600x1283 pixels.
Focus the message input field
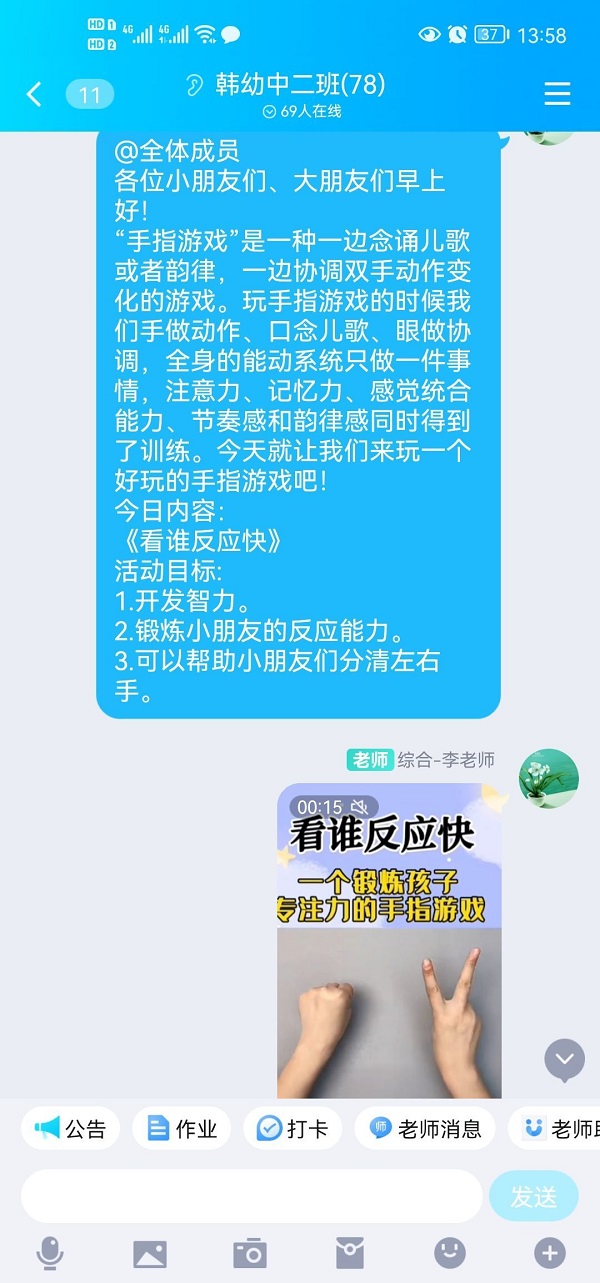(252, 1197)
